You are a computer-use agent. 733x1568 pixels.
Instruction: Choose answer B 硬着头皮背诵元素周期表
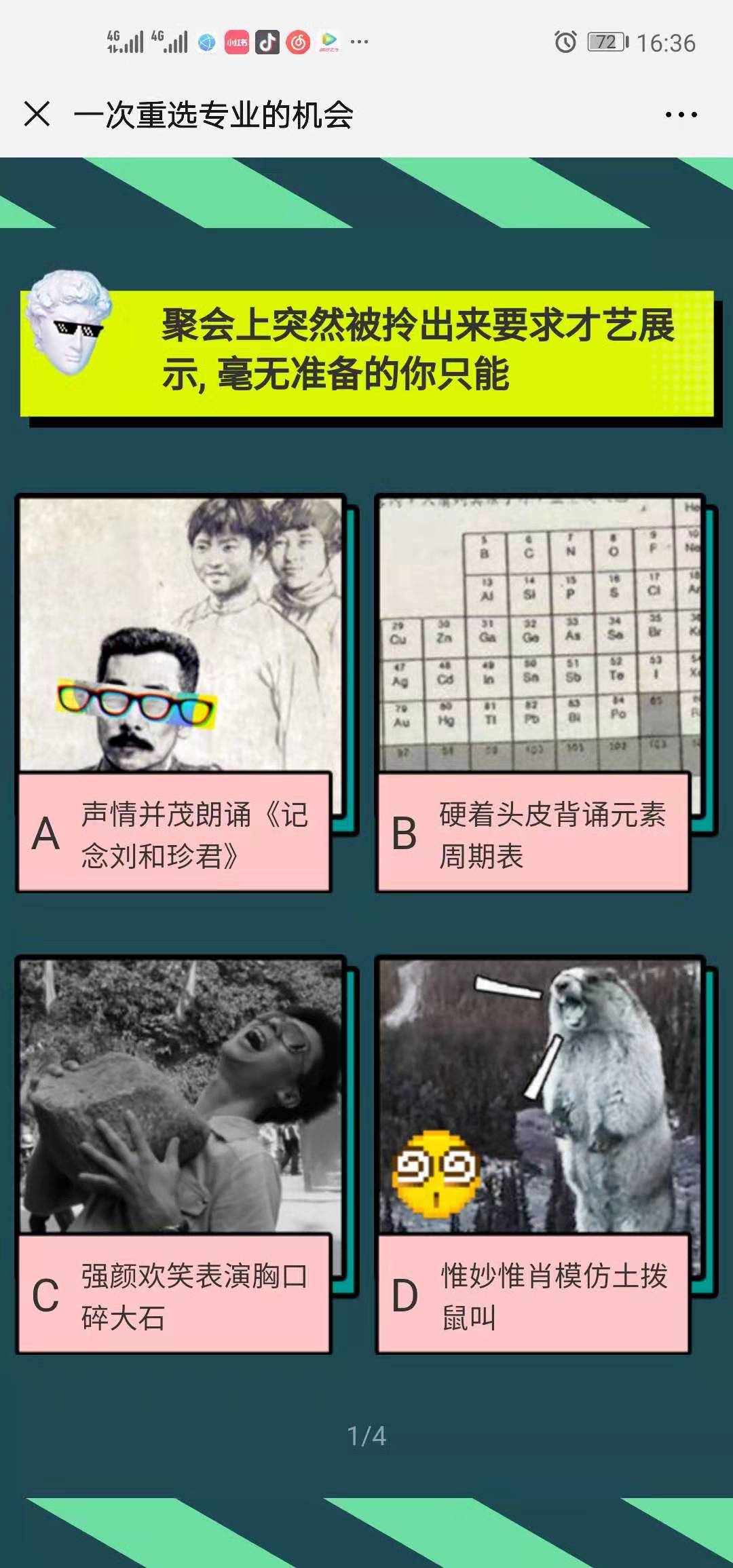(533, 832)
